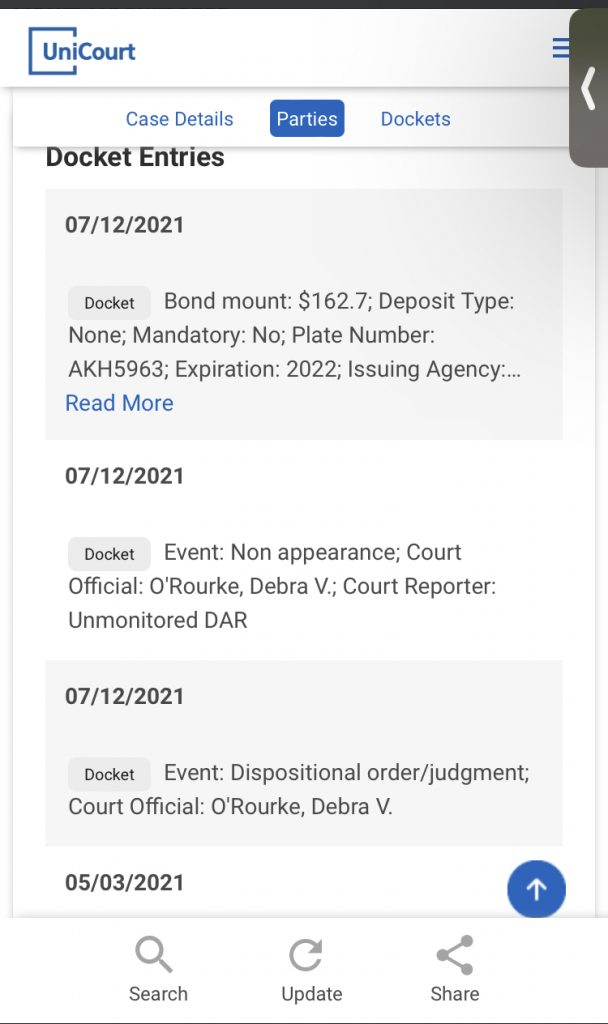Image resolution: width=608 pixels, height=1024 pixels.
Task: Open Search in the bottom bar
Action: coord(158,969)
